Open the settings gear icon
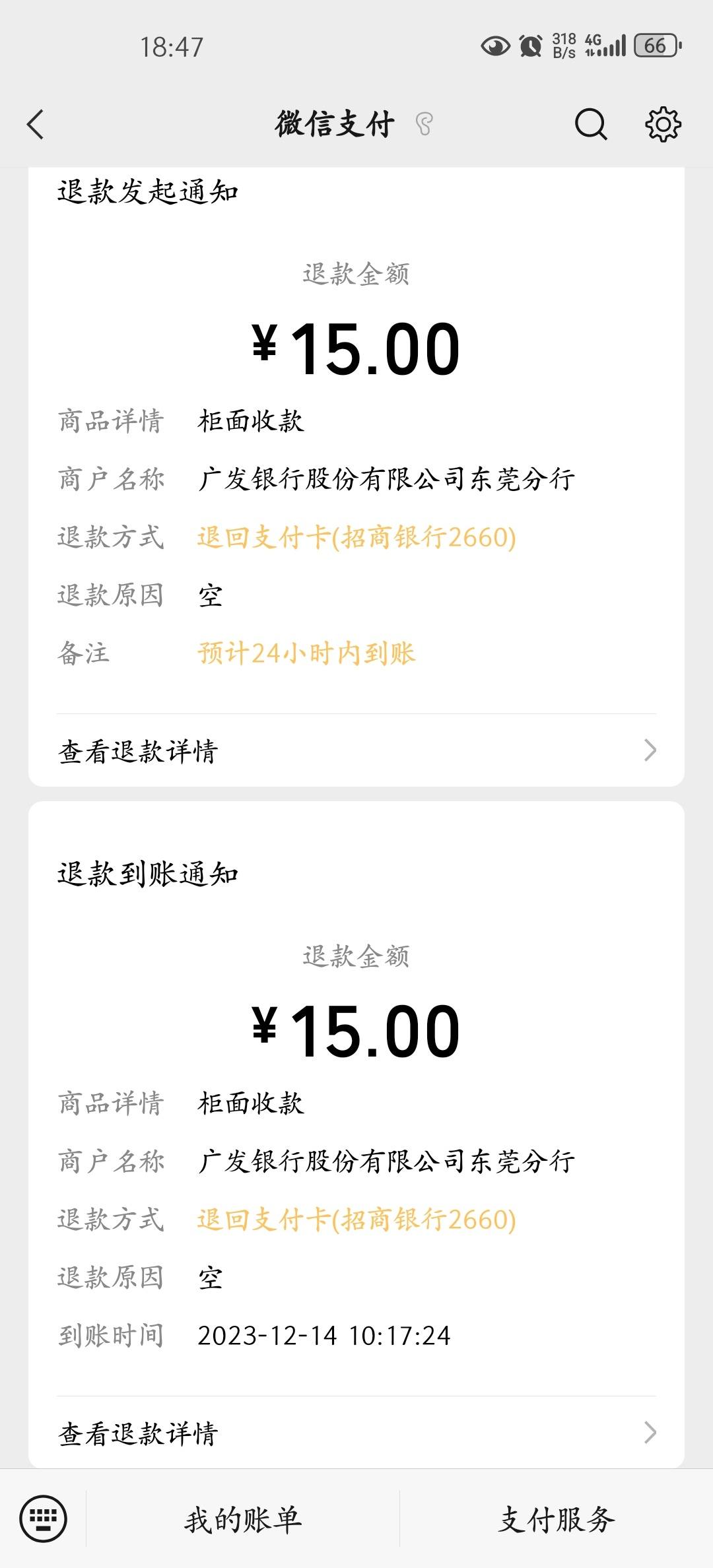Viewport: 713px width, 1568px height. [662, 124]
